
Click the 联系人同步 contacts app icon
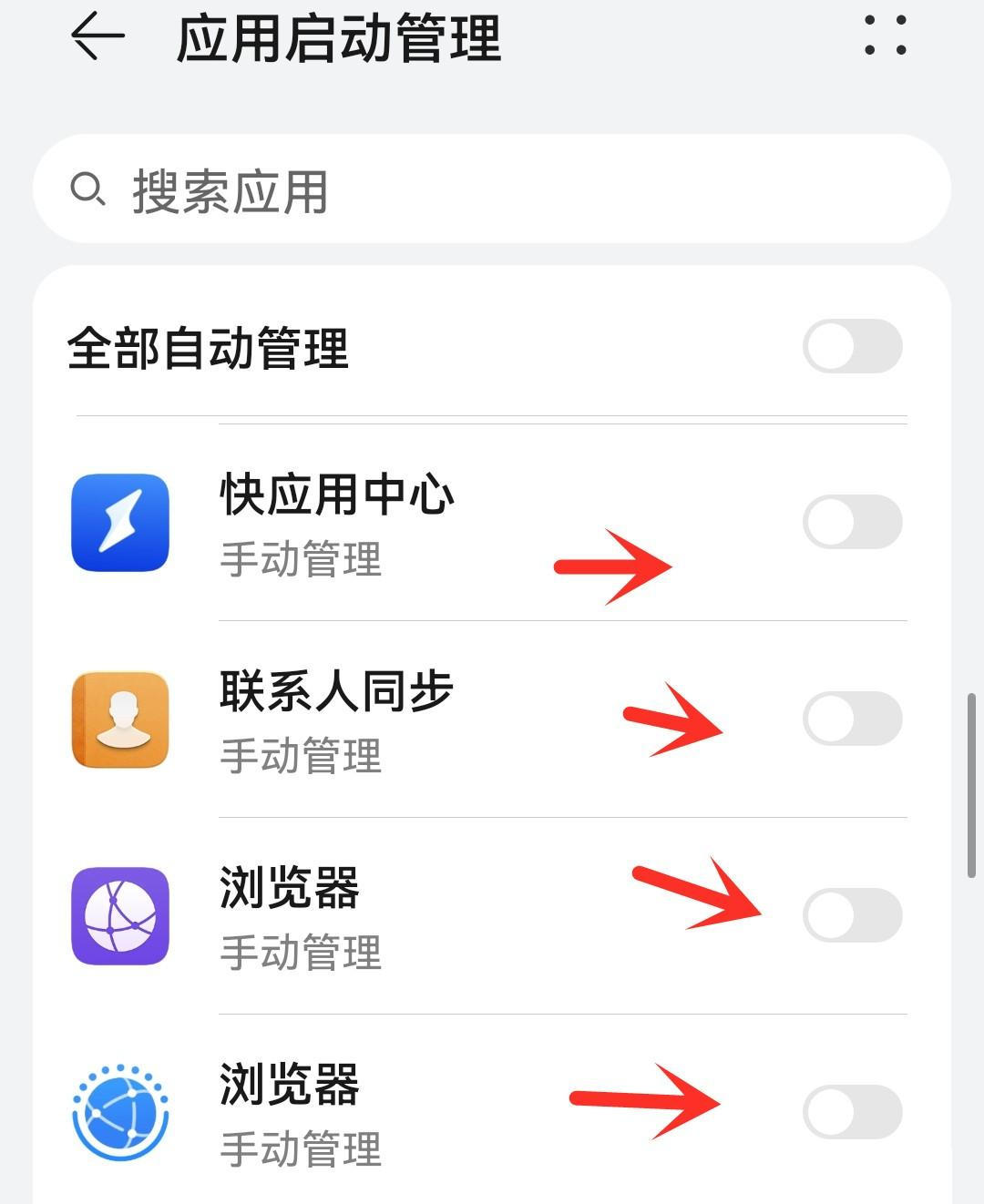(119, 719)
